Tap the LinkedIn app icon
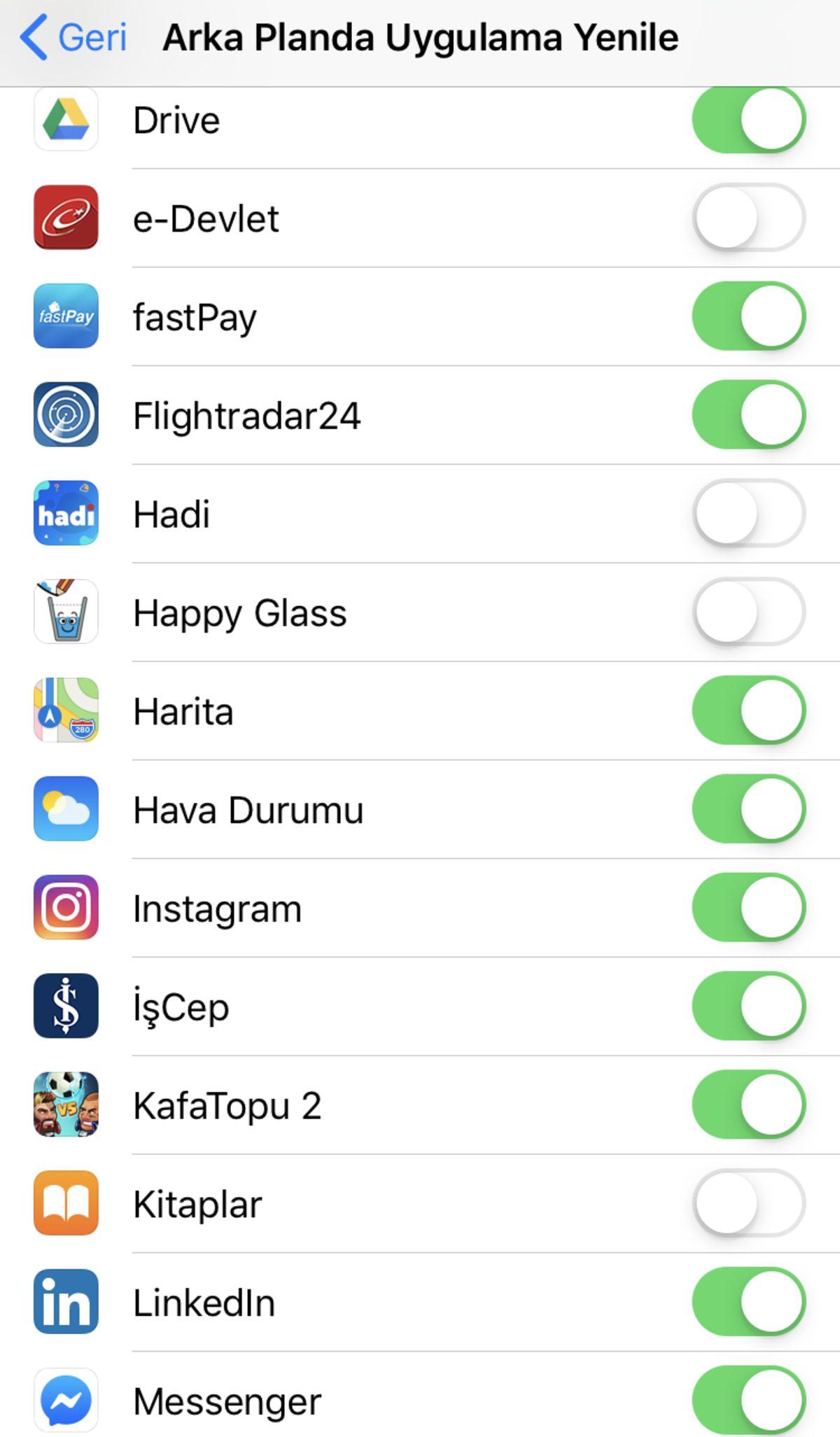 click(x=65, y=1303)
